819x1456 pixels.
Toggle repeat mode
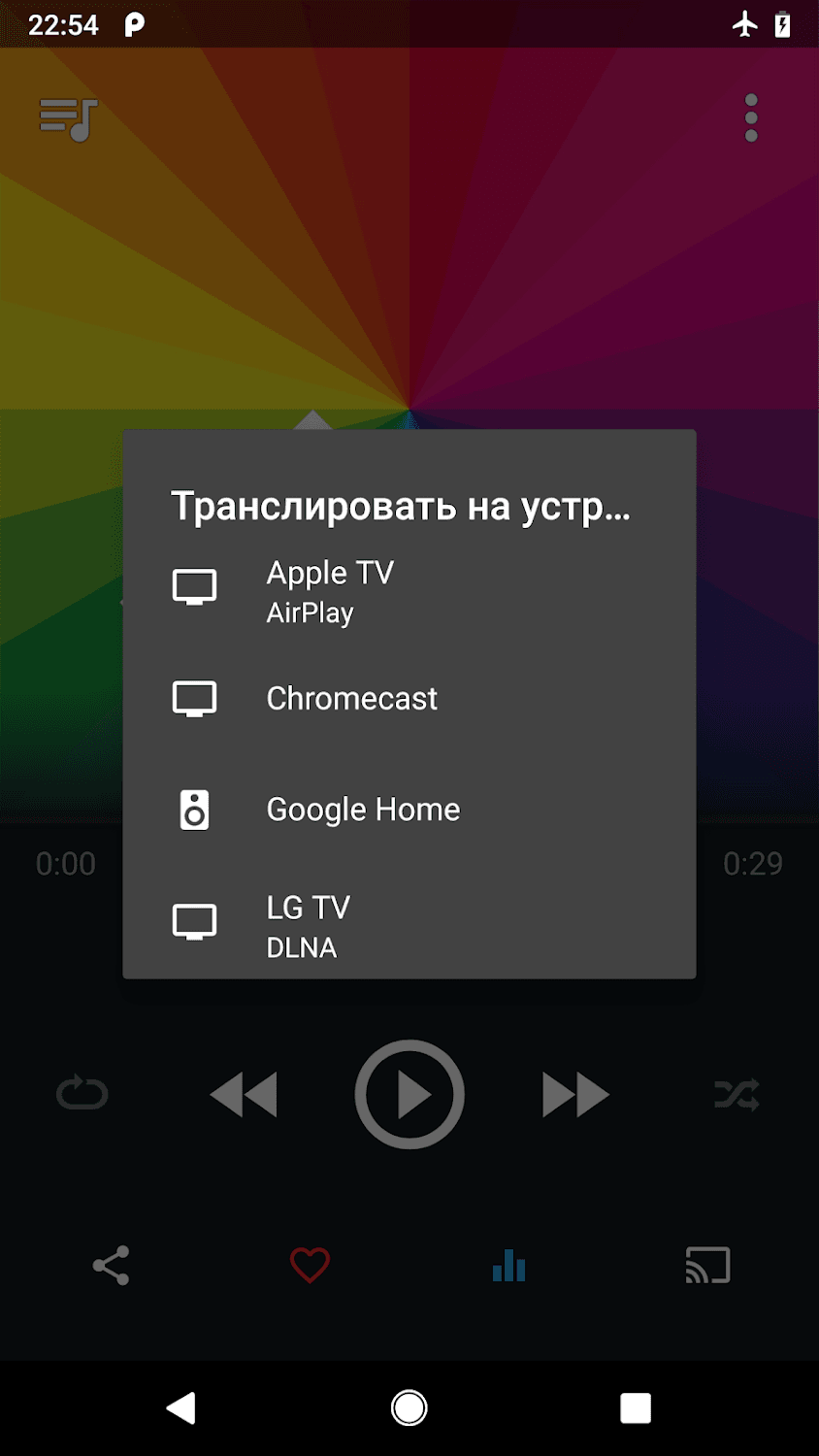(82, 1094)
